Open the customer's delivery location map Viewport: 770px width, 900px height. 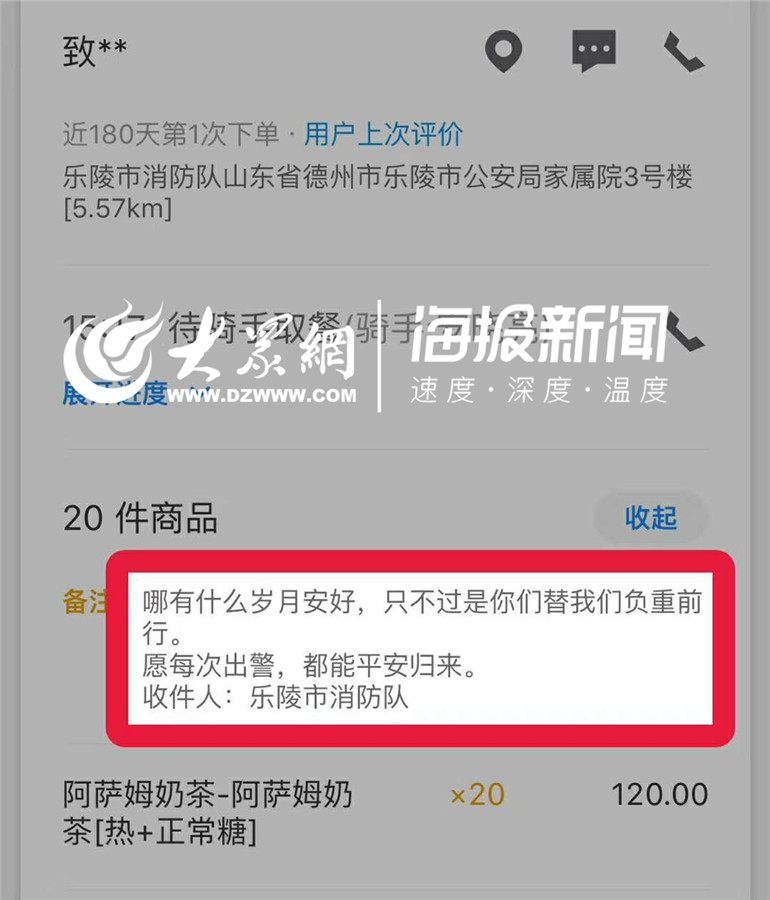point(504,52)
